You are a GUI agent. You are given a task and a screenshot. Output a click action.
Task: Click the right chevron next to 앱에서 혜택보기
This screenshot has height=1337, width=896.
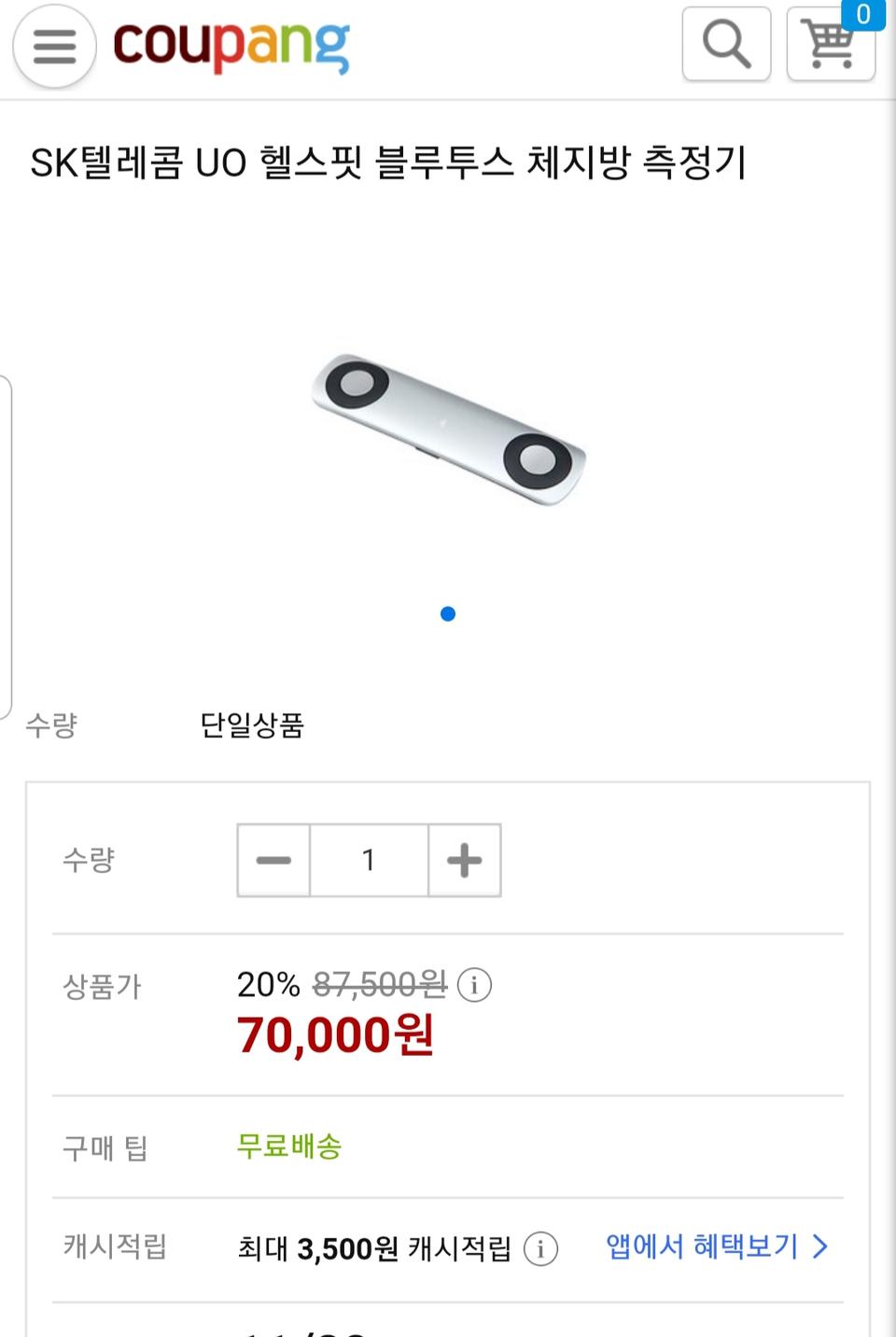(820, 1246)
